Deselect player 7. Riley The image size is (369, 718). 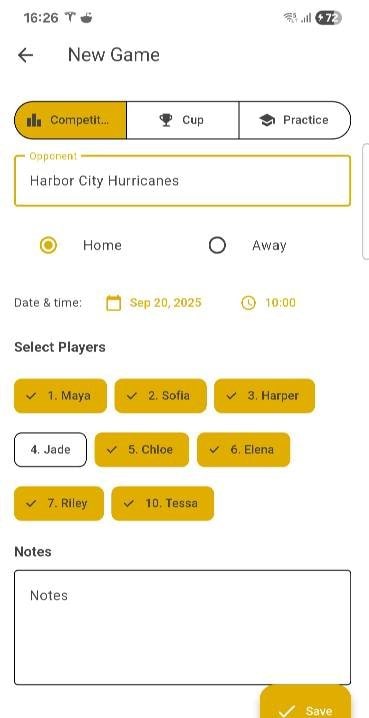click(x=59, y=503)
